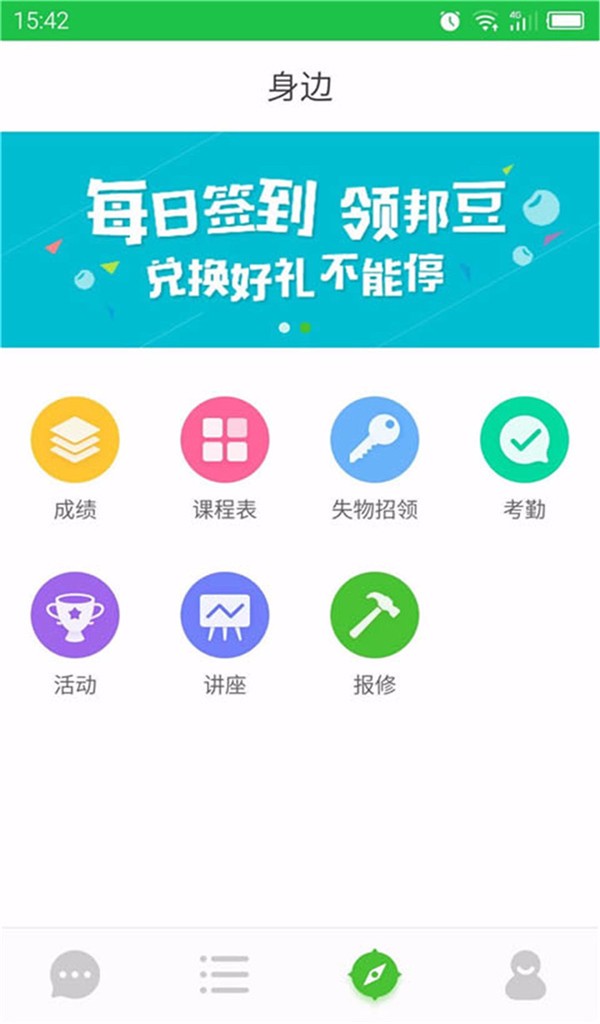
Task: Open the 成绩 grades icon
Action: tap(75, 440)
